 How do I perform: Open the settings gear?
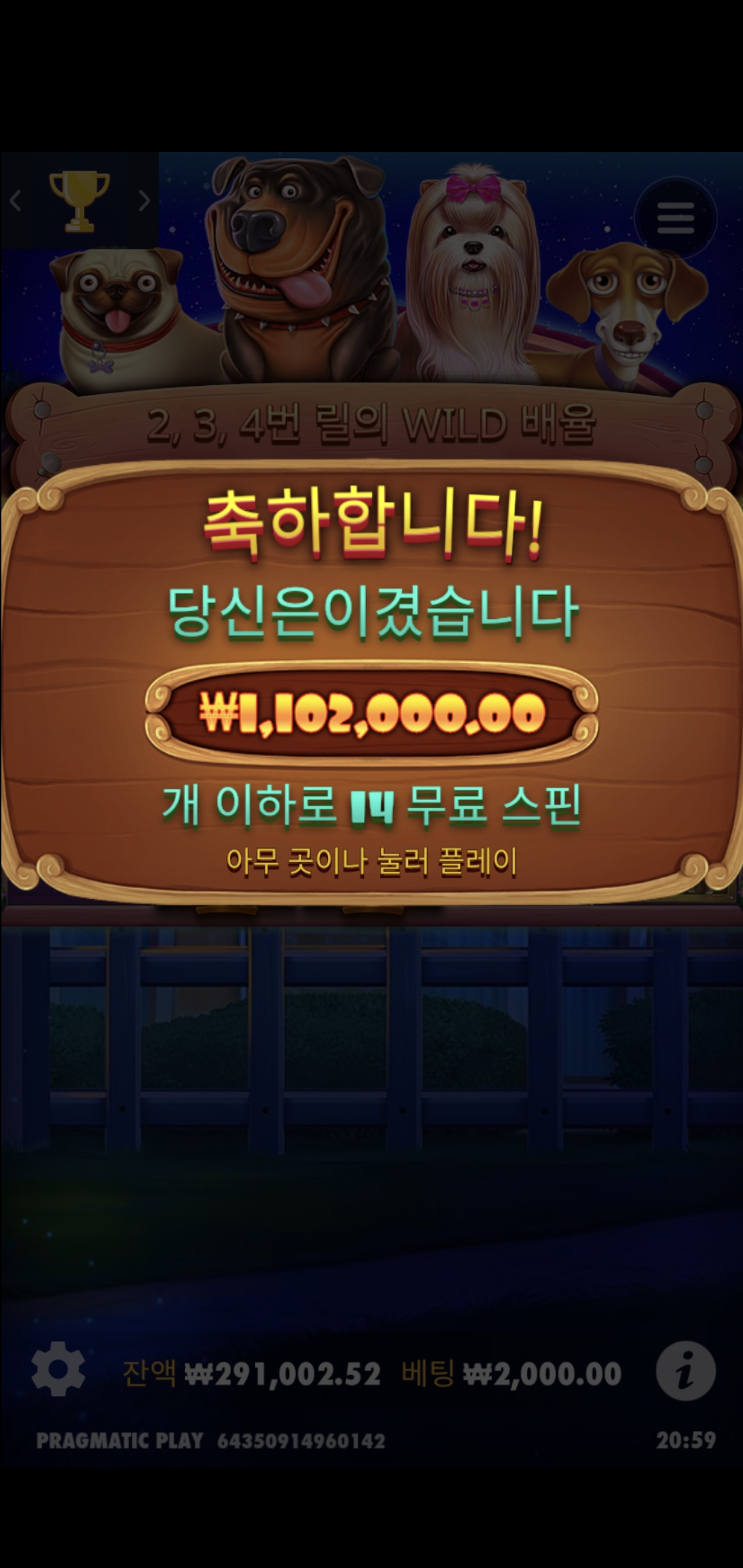58,1368
